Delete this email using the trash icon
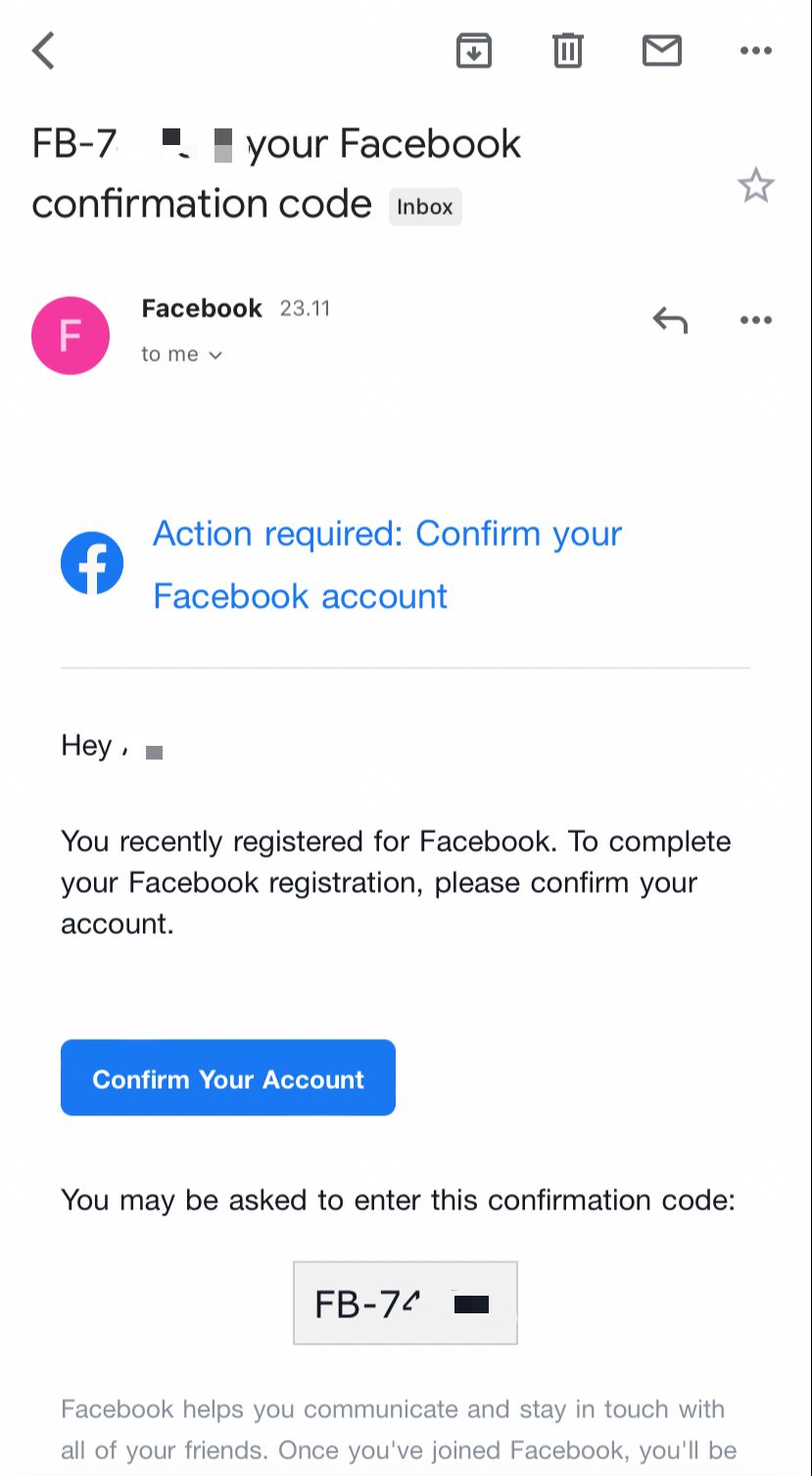Image resolution: width=812 pixels, height=1476 pixels. pos(568,50)
